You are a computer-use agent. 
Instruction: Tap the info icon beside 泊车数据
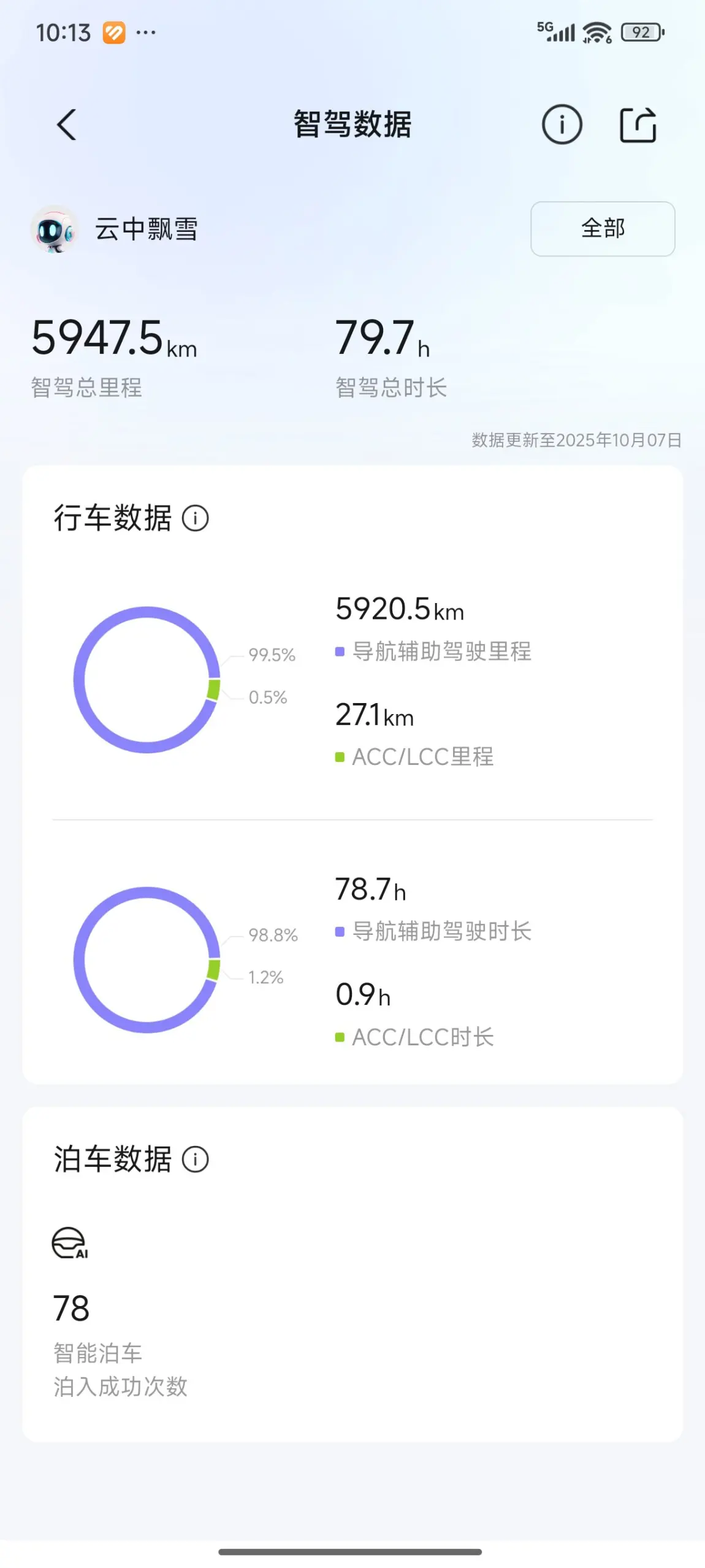click(196, 1159)
